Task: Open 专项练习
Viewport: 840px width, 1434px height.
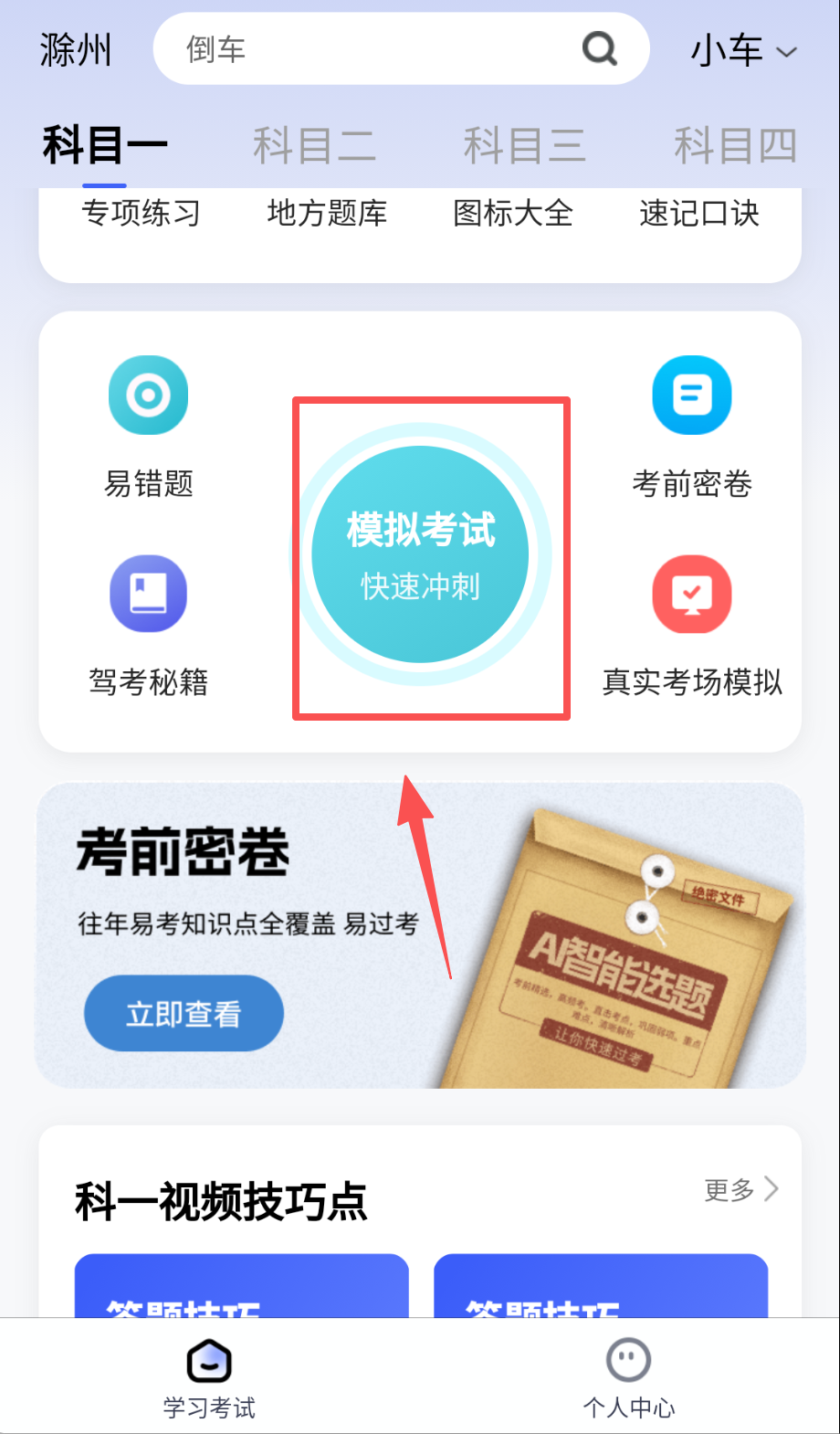Action: (x=141, y=213)
